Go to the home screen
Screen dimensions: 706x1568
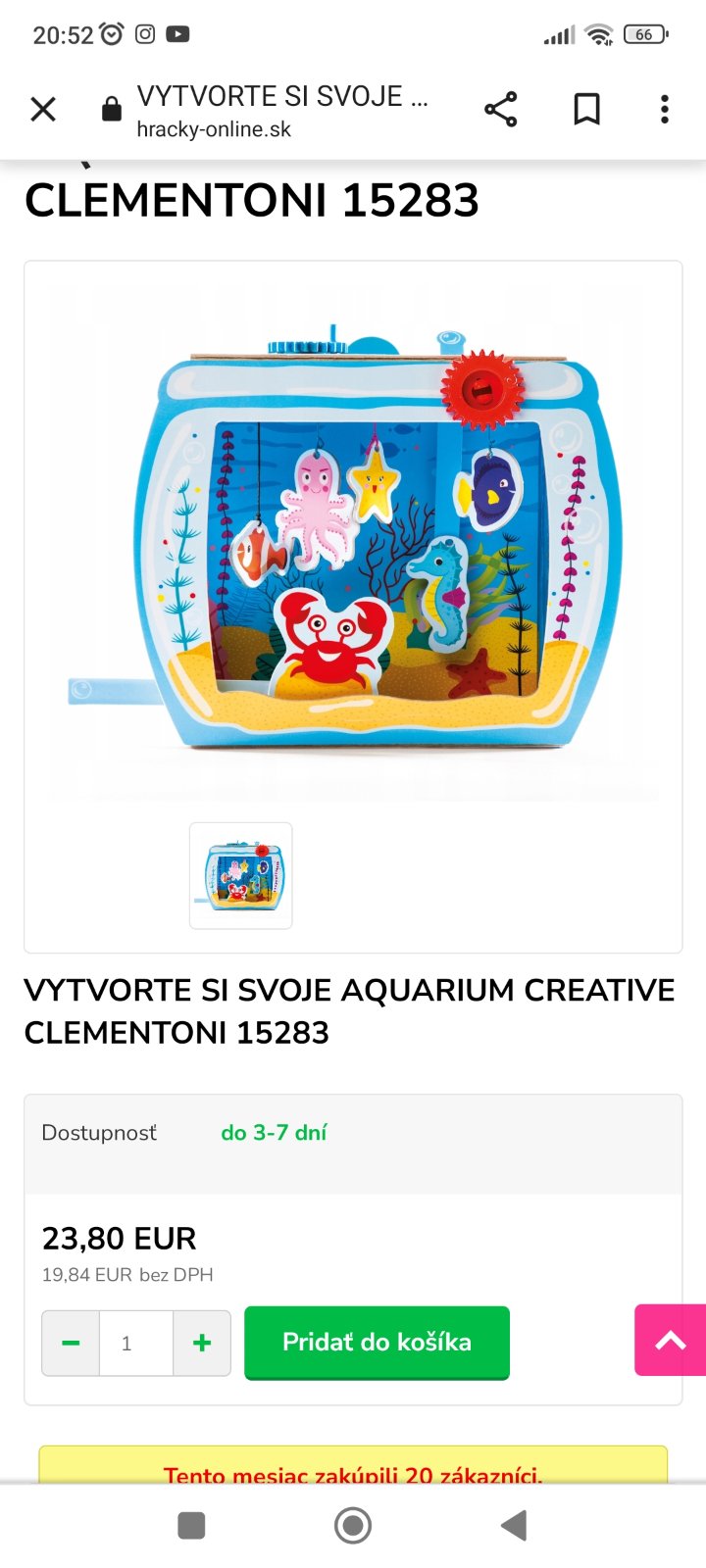coord(353,1525)
